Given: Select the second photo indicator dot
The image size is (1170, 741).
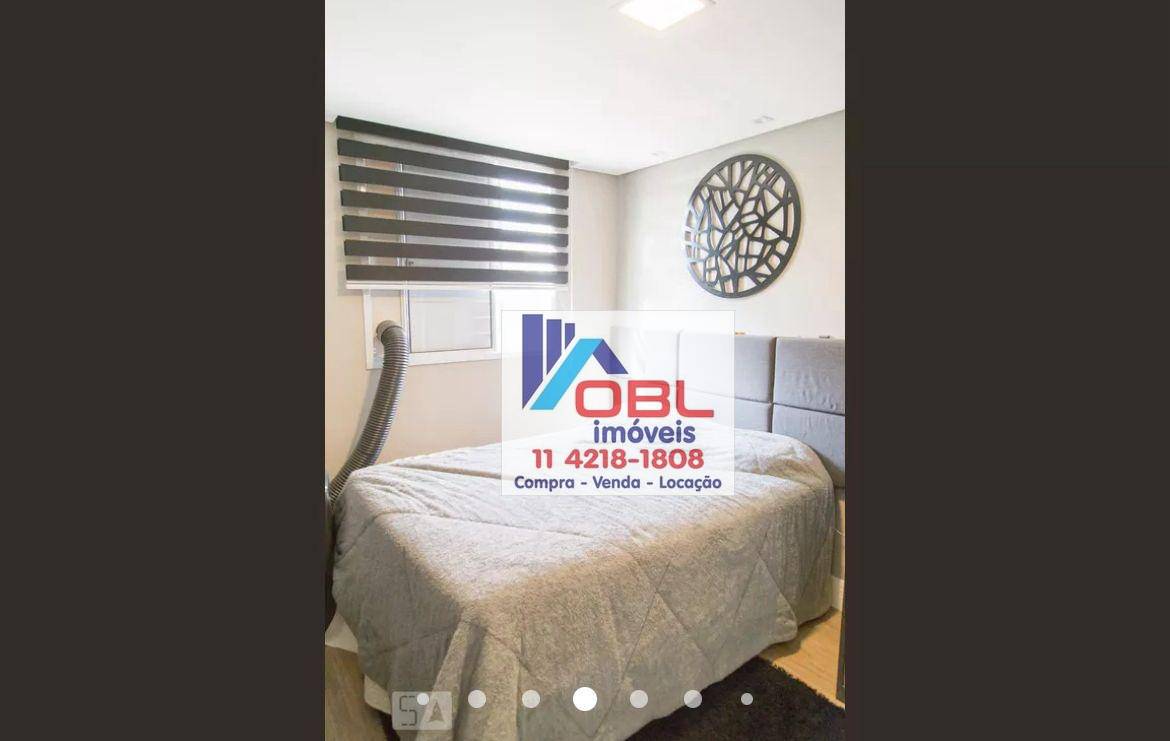Looking at the screenshot, I should 477,699.
